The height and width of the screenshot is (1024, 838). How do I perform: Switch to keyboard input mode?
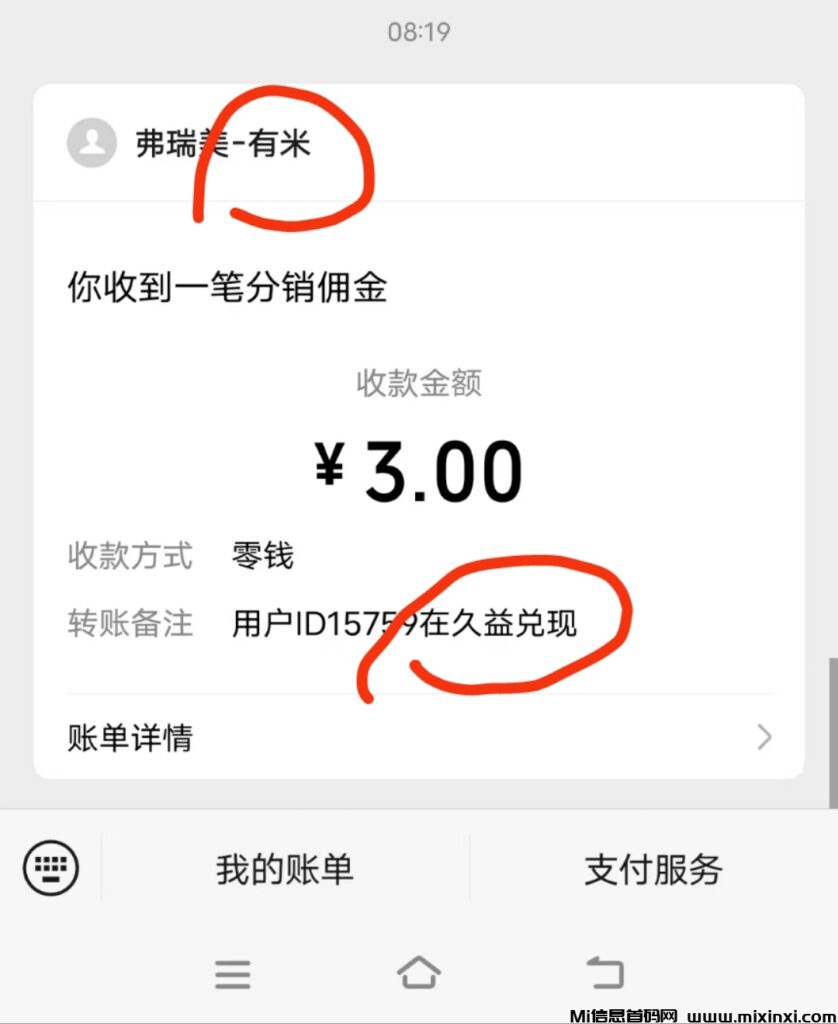point(50,867)
